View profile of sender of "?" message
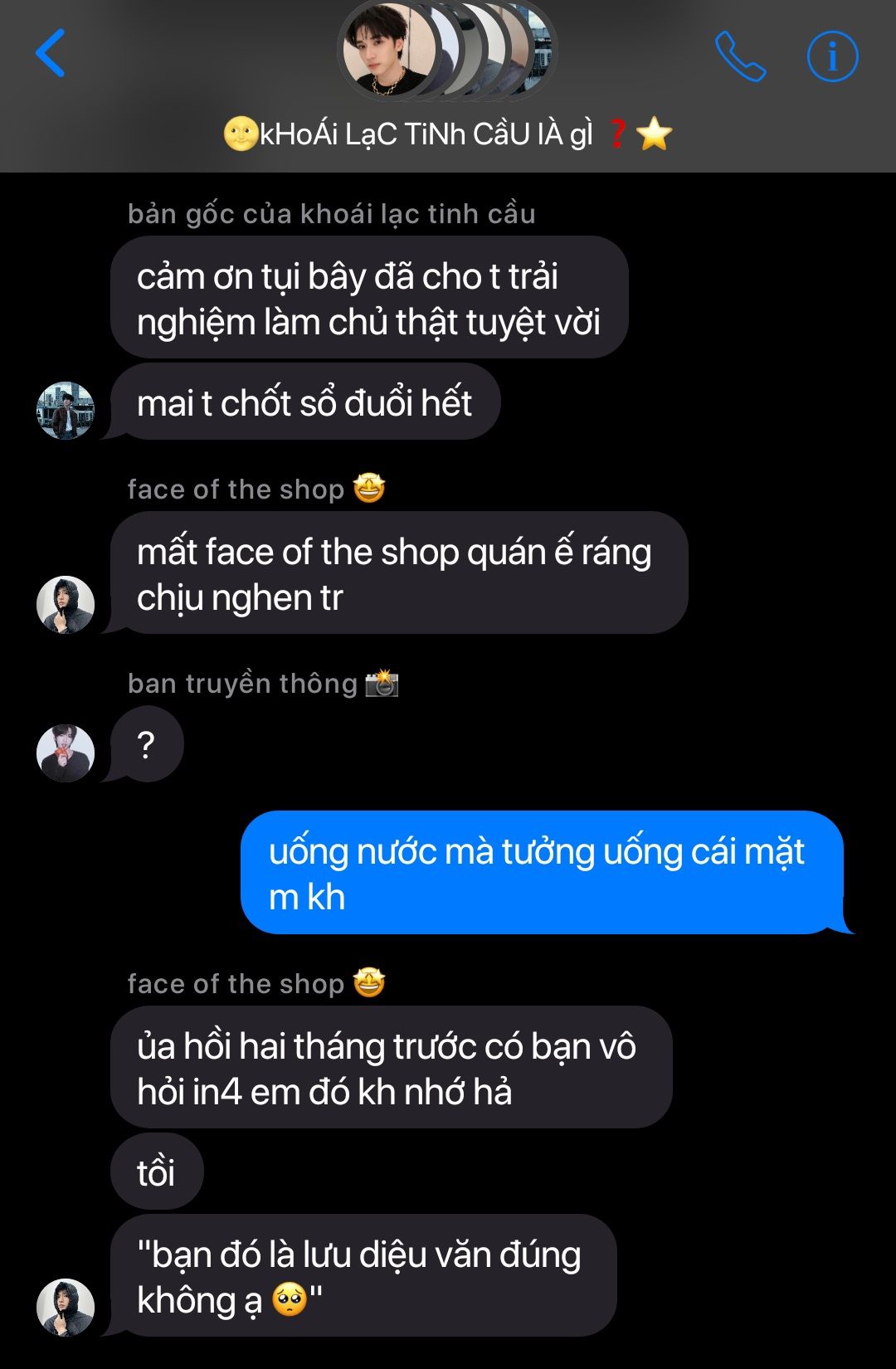 coord(66,753)
